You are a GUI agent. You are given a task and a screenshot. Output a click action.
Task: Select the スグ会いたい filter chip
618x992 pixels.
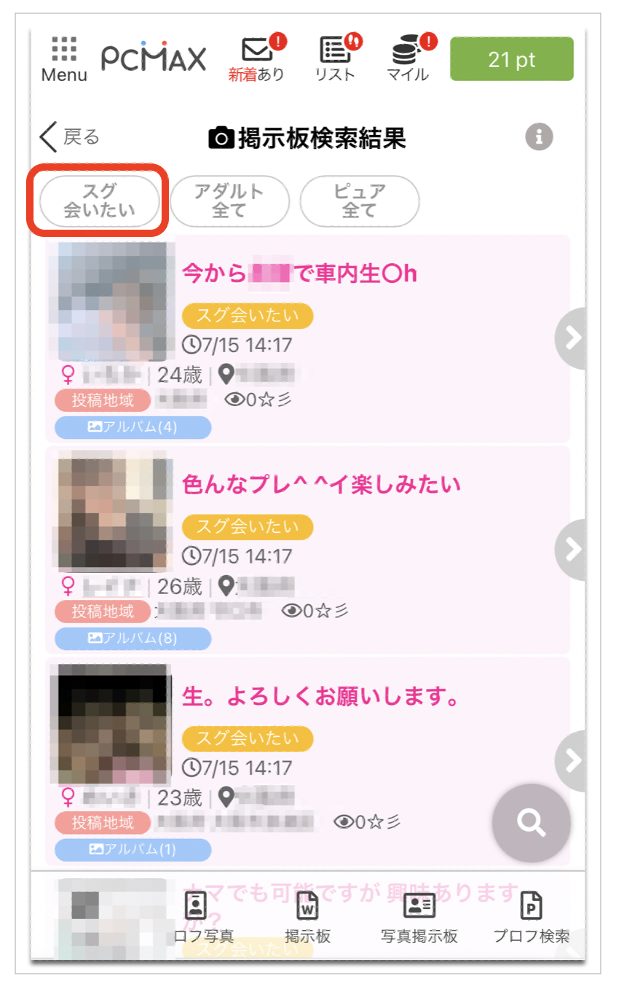pyautogui.click(x=99, y=201)
